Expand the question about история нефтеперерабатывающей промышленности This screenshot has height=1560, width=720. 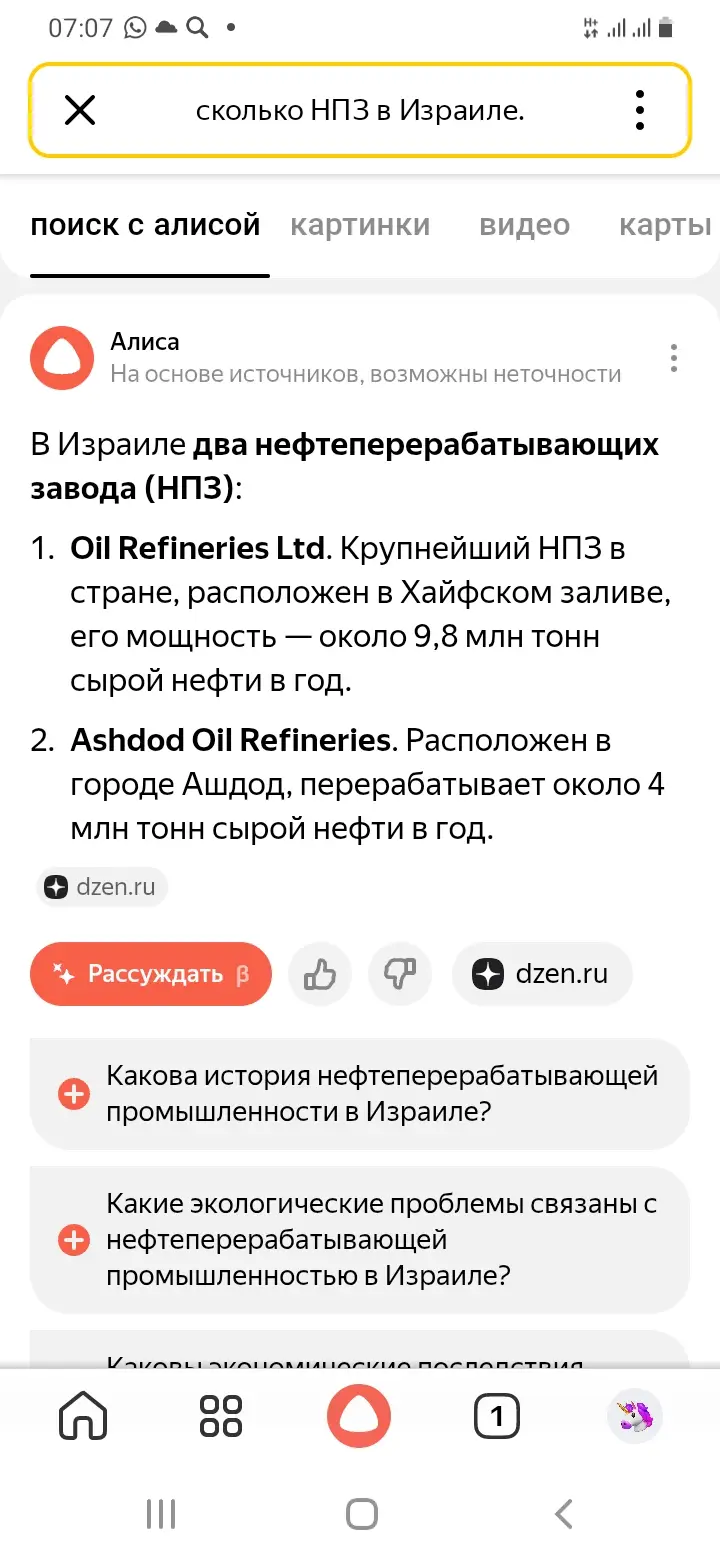tap(360, 1094)
